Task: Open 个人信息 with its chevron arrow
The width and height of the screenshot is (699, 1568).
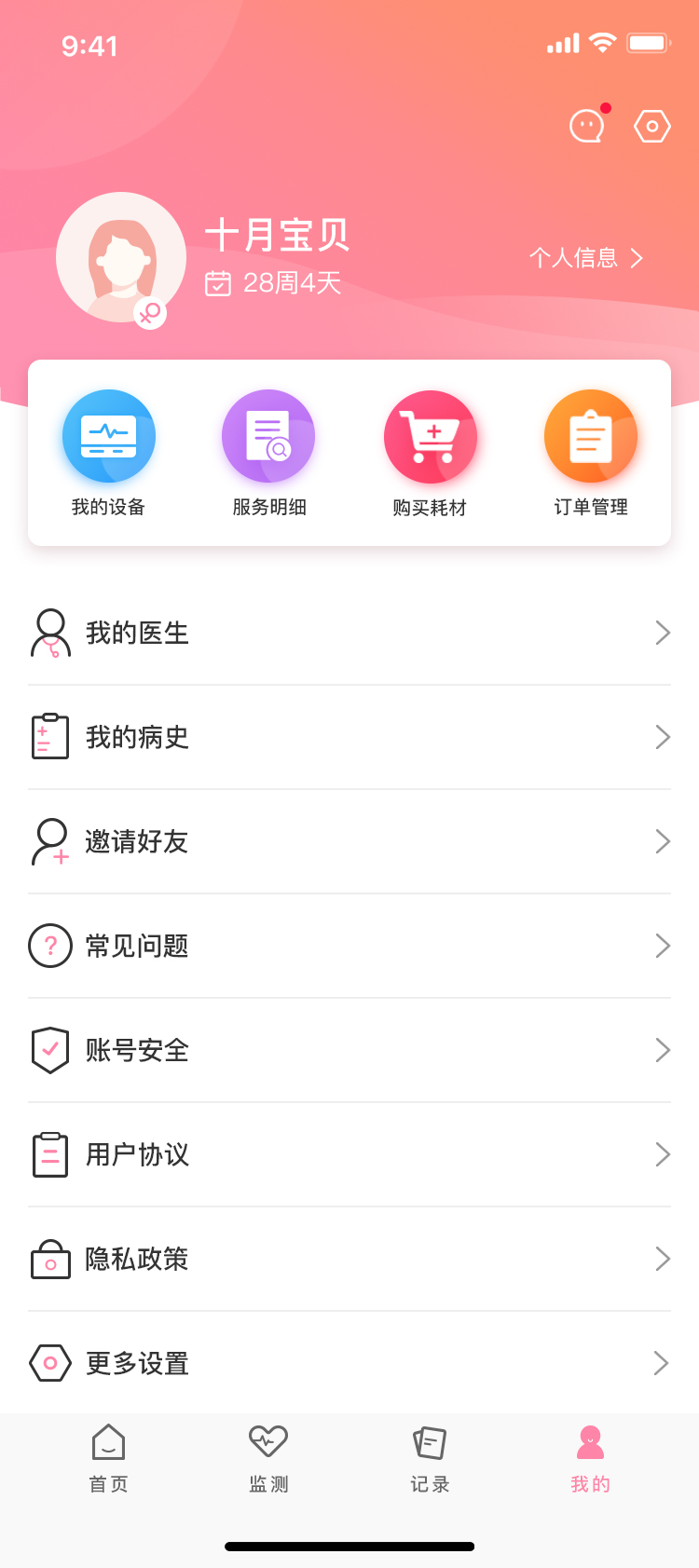Action: tap(587, 258)
